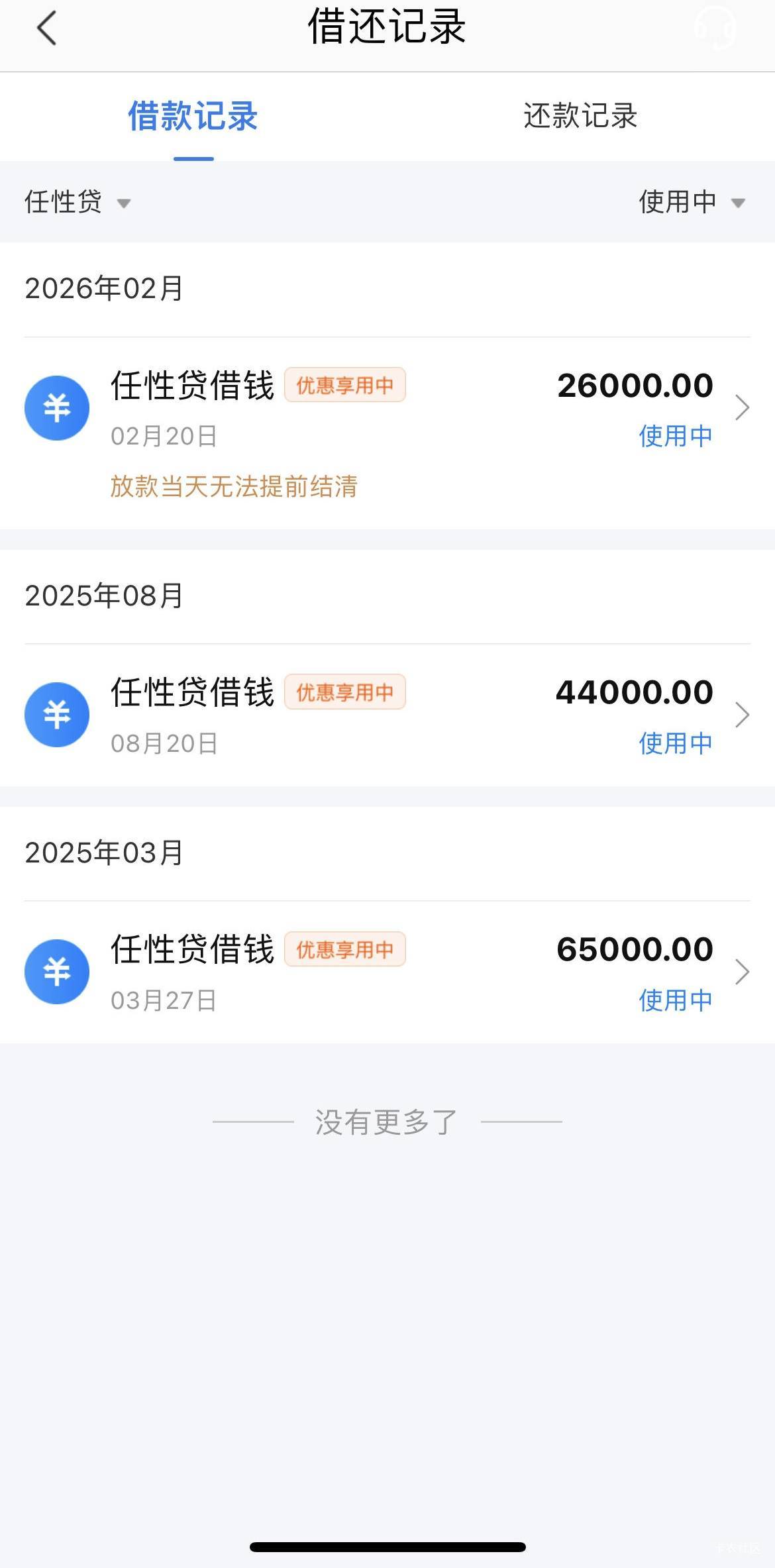Select the 借款记录 tab
This screenshot has width=775, height=1568.
pyautogui.click(x=193, y=117)
